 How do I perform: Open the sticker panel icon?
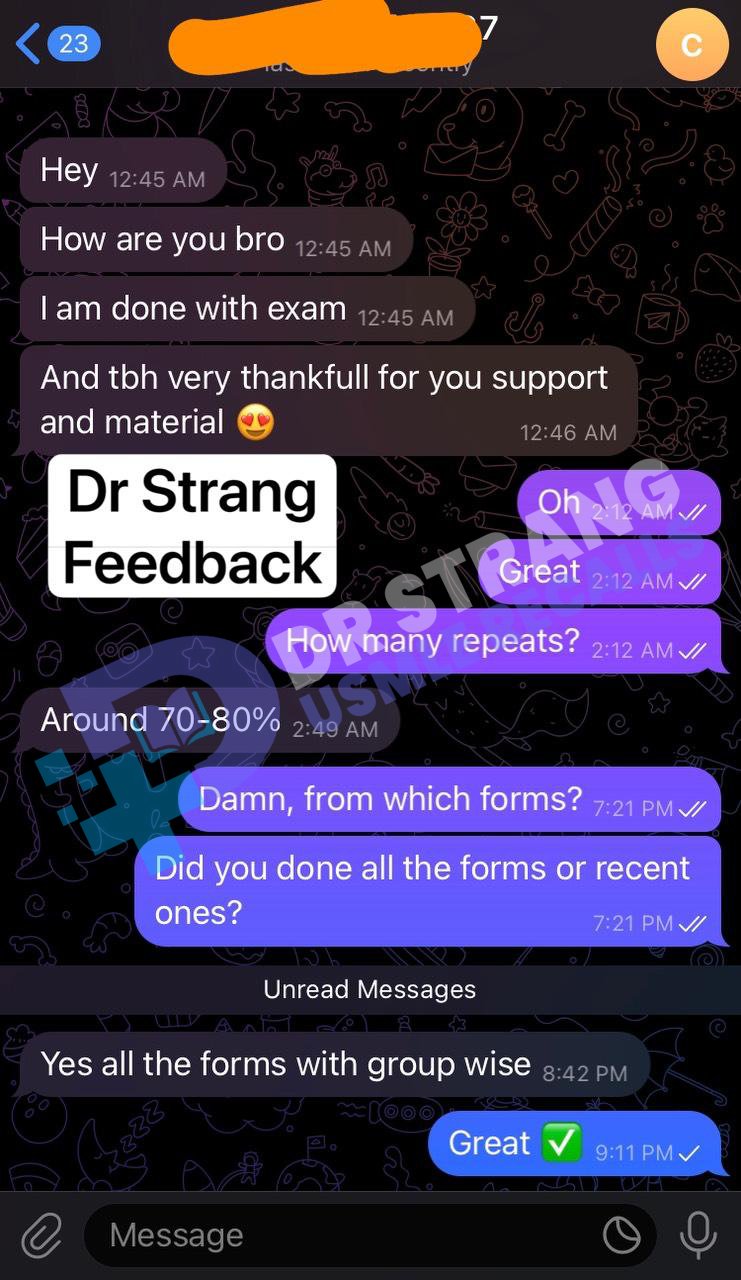[x=622, y=1236]
